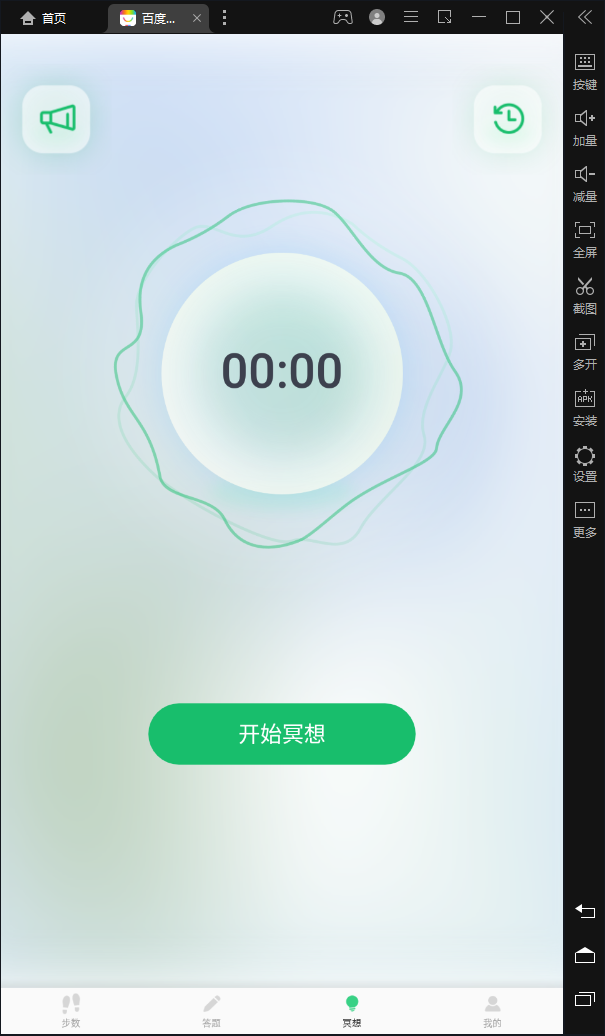Switch to the 答题 tab
605x1036 pixels.
coord(211,1010)
